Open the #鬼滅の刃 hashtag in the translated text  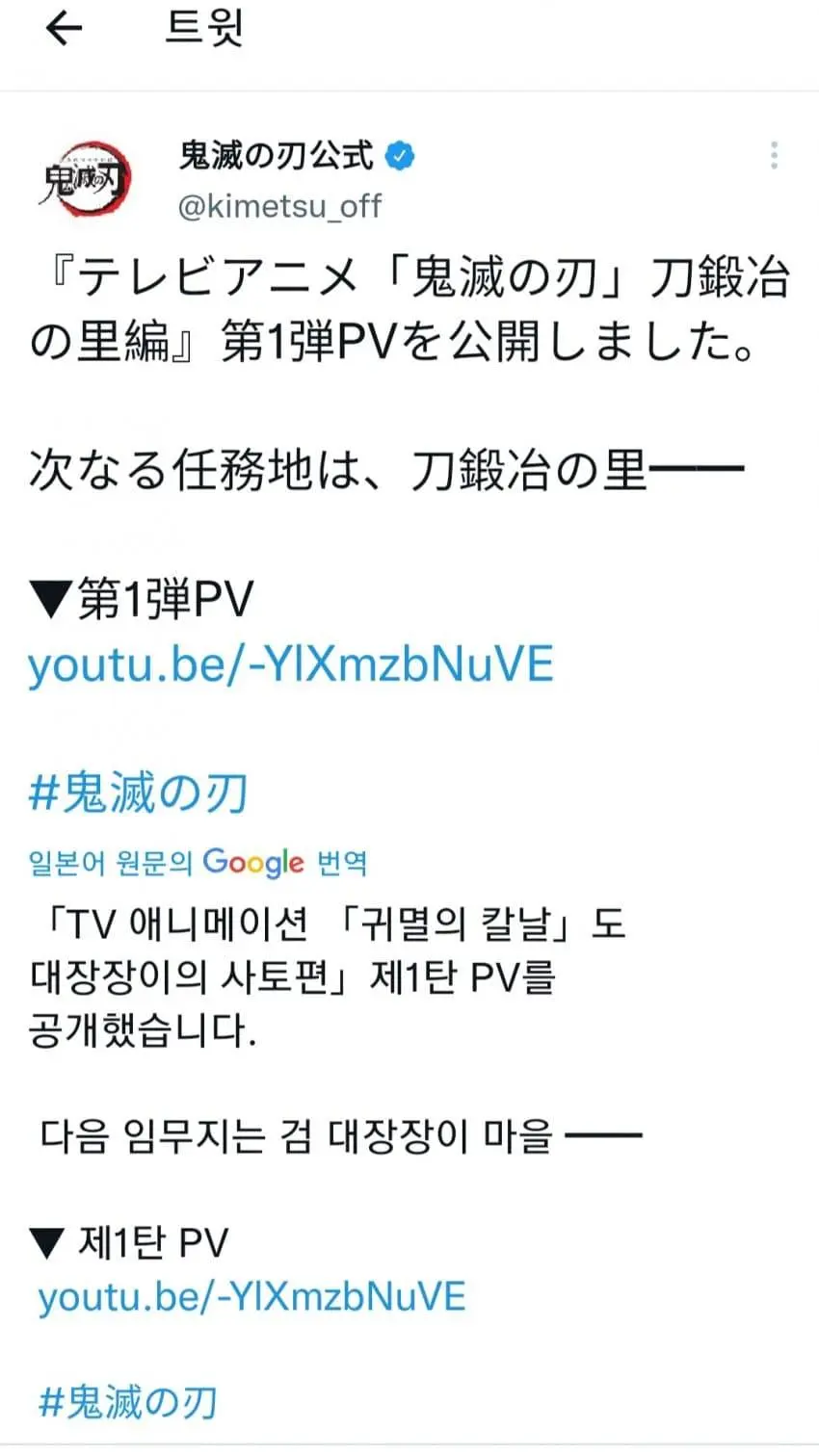tap(128, 1401)
